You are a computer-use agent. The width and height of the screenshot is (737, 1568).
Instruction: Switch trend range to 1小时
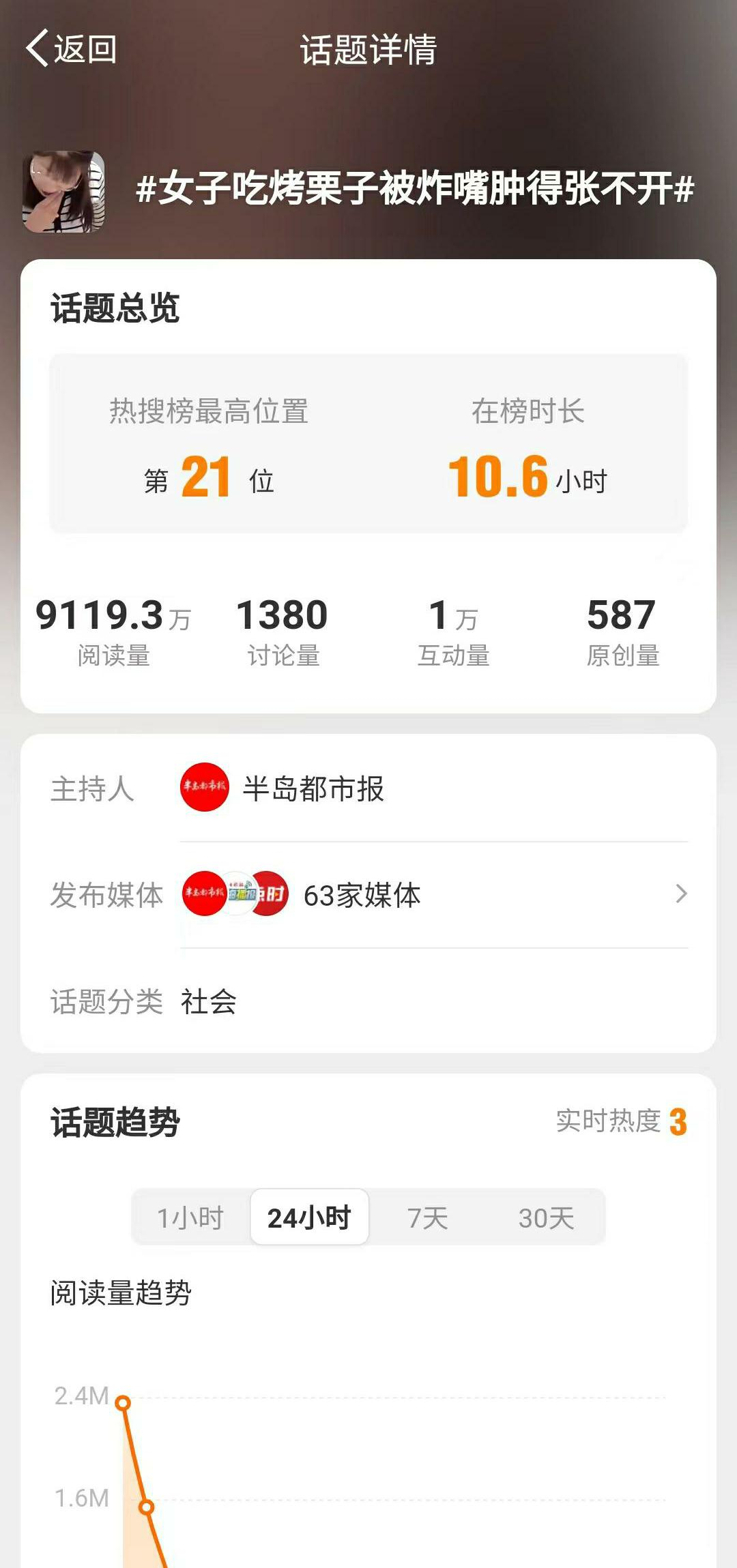(x=191, y=1217)
